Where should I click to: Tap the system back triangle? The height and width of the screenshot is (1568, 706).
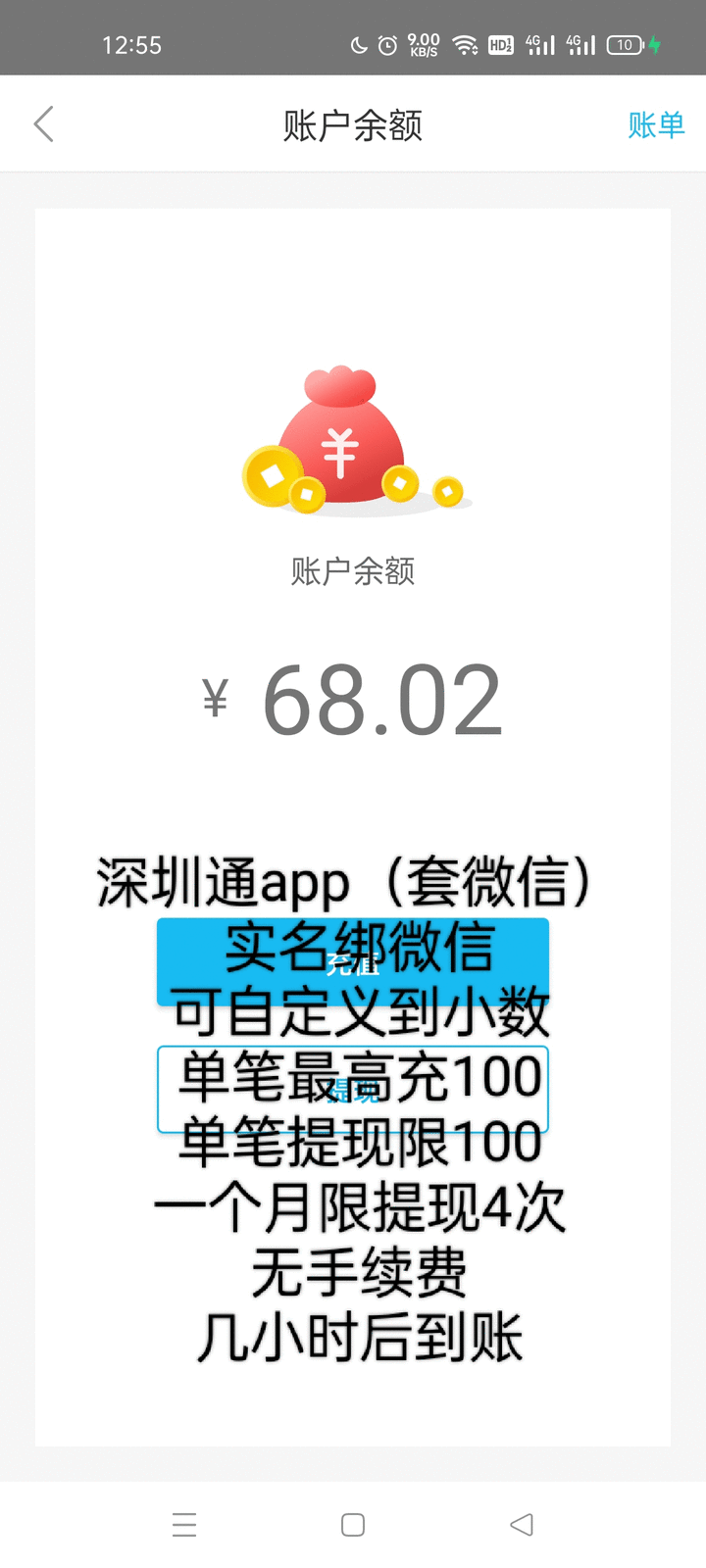pyautogui.click(x=522, y=1525)
